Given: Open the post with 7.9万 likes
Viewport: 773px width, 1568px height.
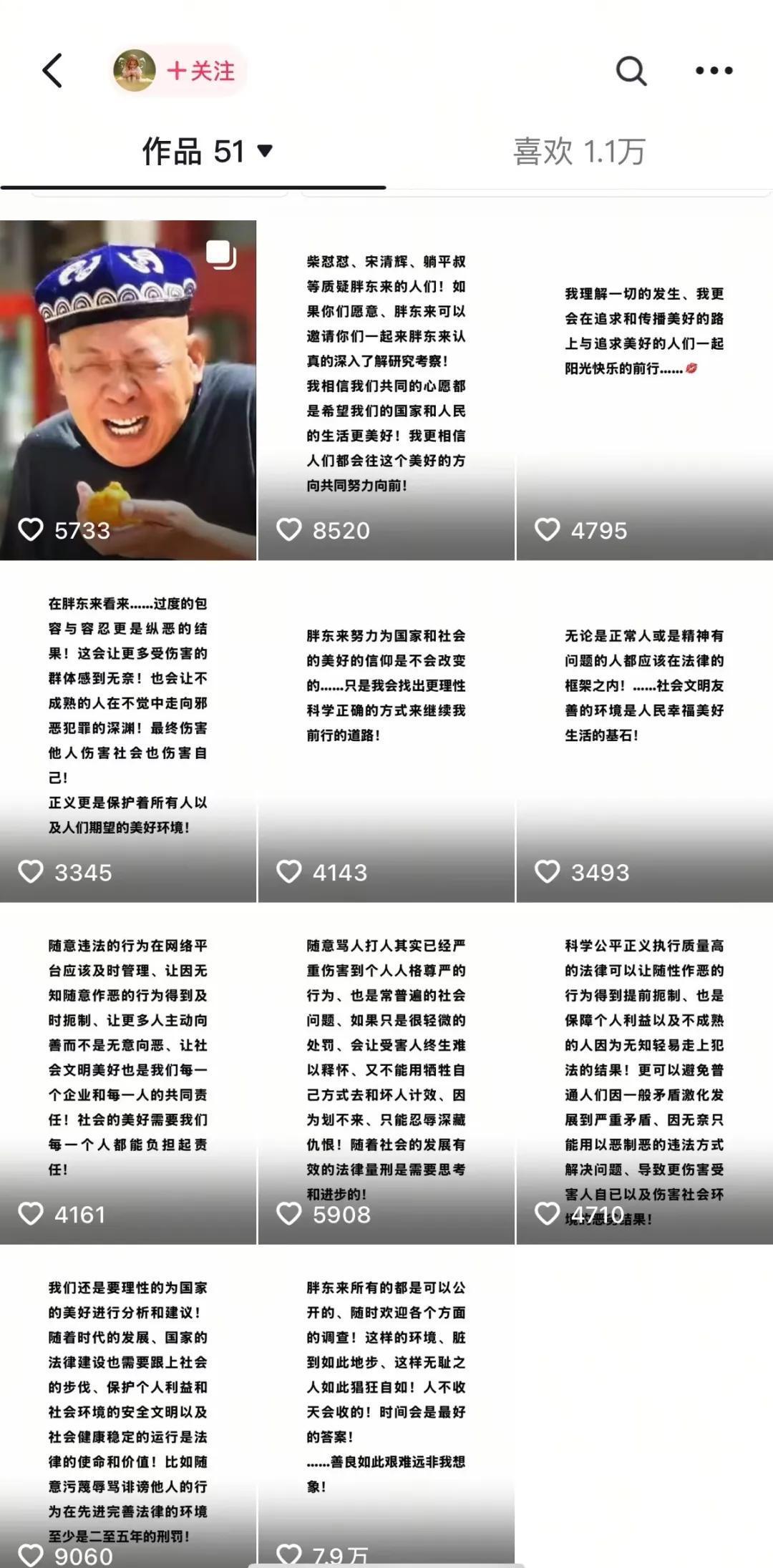Looking at the screenshot, I should 386,1409.
